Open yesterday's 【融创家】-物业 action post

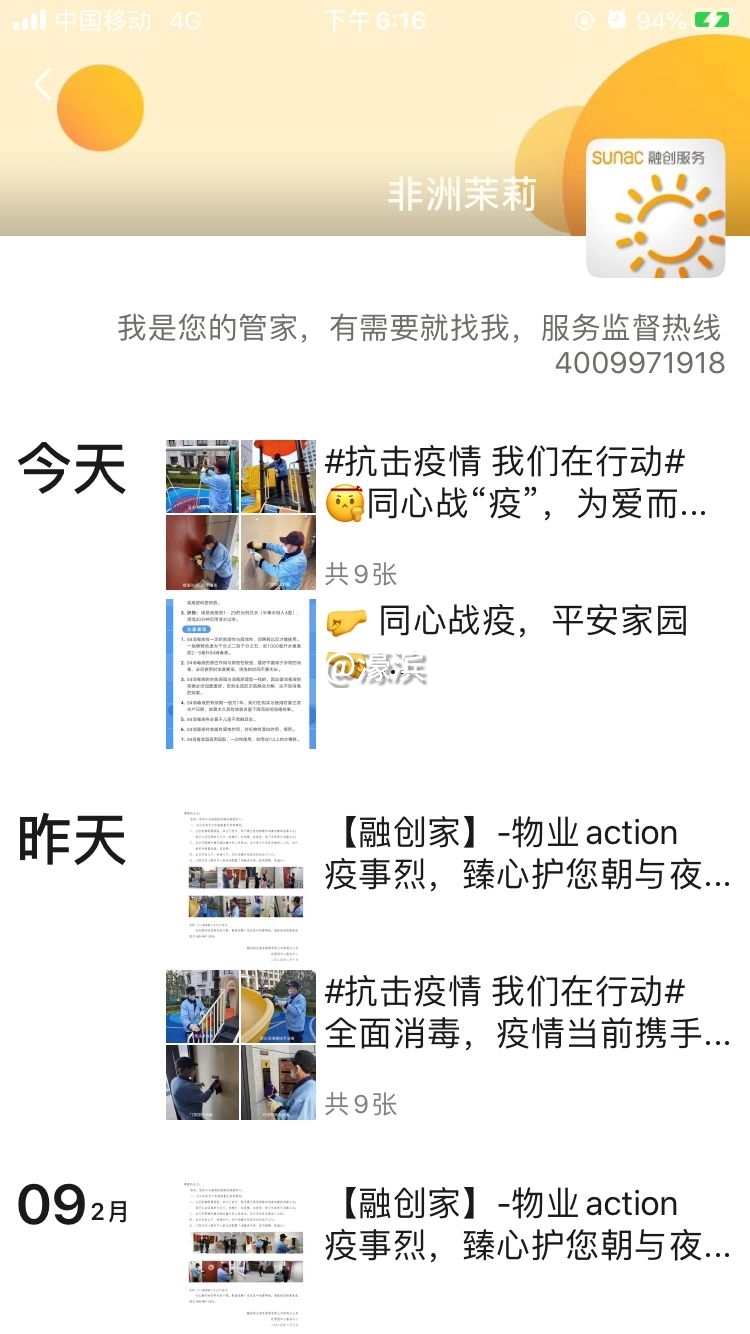(x=526, y=854)
